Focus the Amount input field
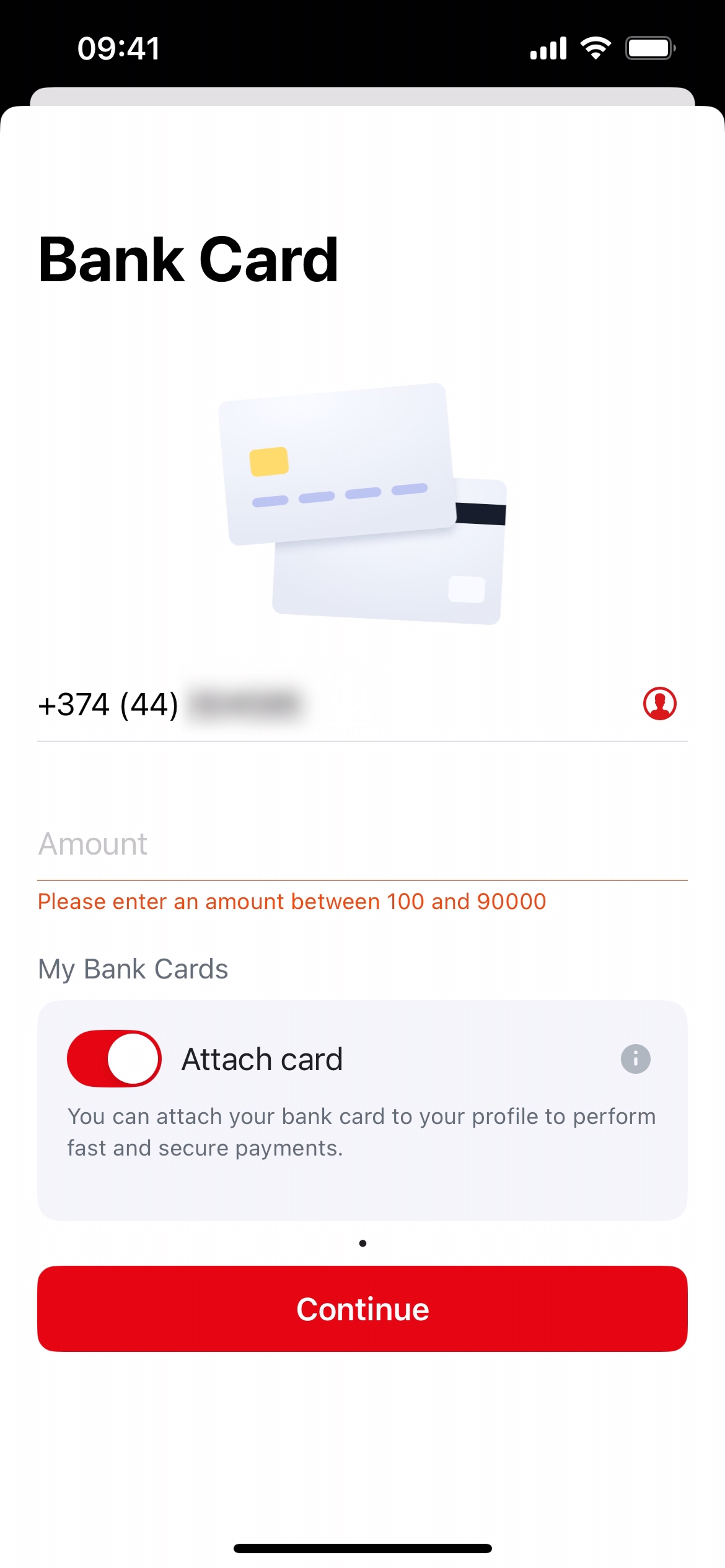The width and height of the screenshot is (725, 1568). coord(362,845)
